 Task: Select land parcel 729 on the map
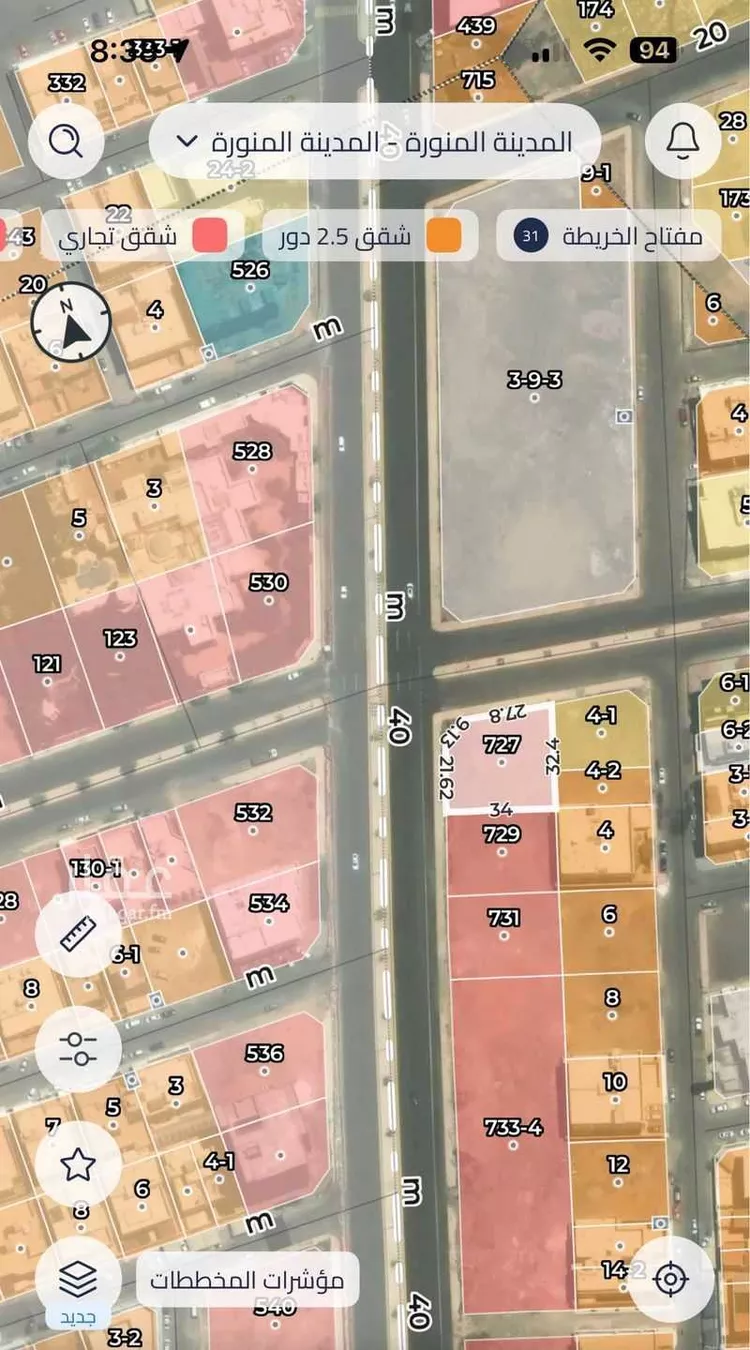pos(502,852)
